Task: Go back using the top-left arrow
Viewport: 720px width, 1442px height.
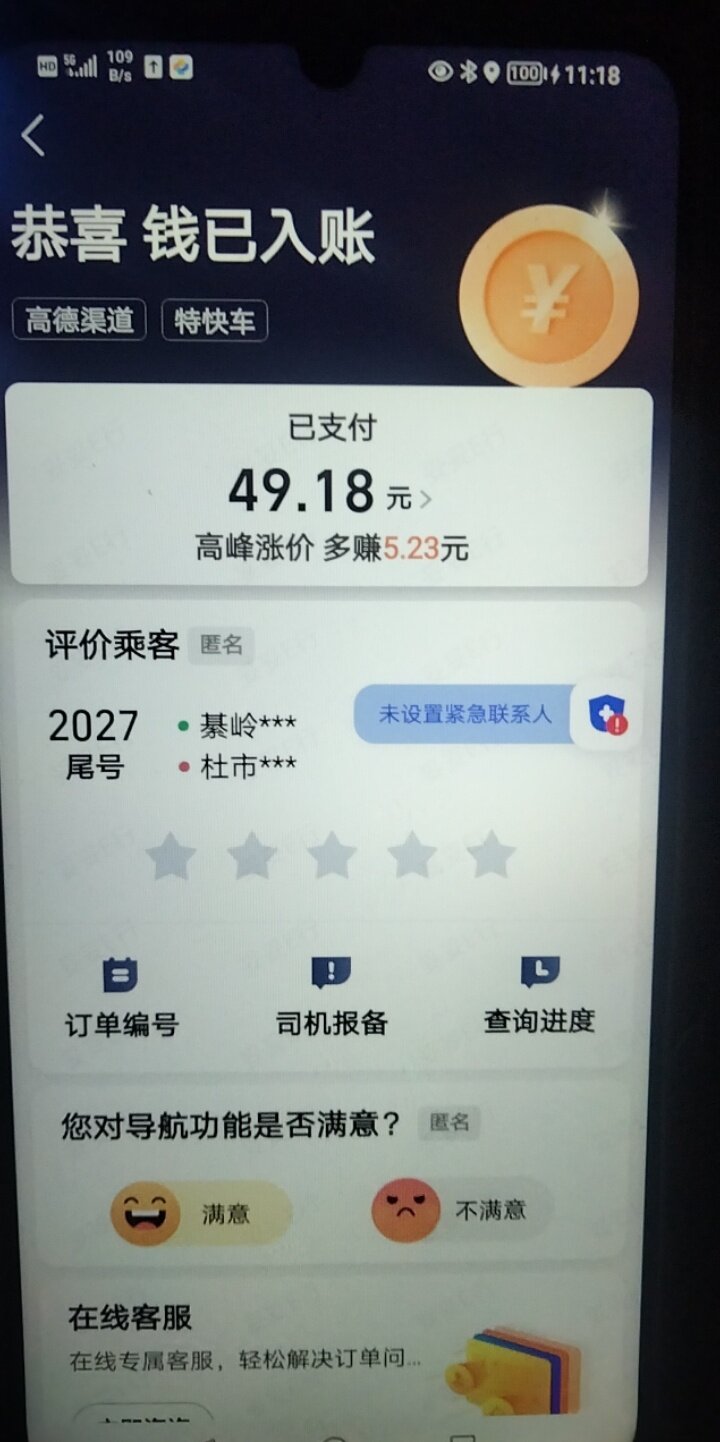Action: (x=34, y=136)
